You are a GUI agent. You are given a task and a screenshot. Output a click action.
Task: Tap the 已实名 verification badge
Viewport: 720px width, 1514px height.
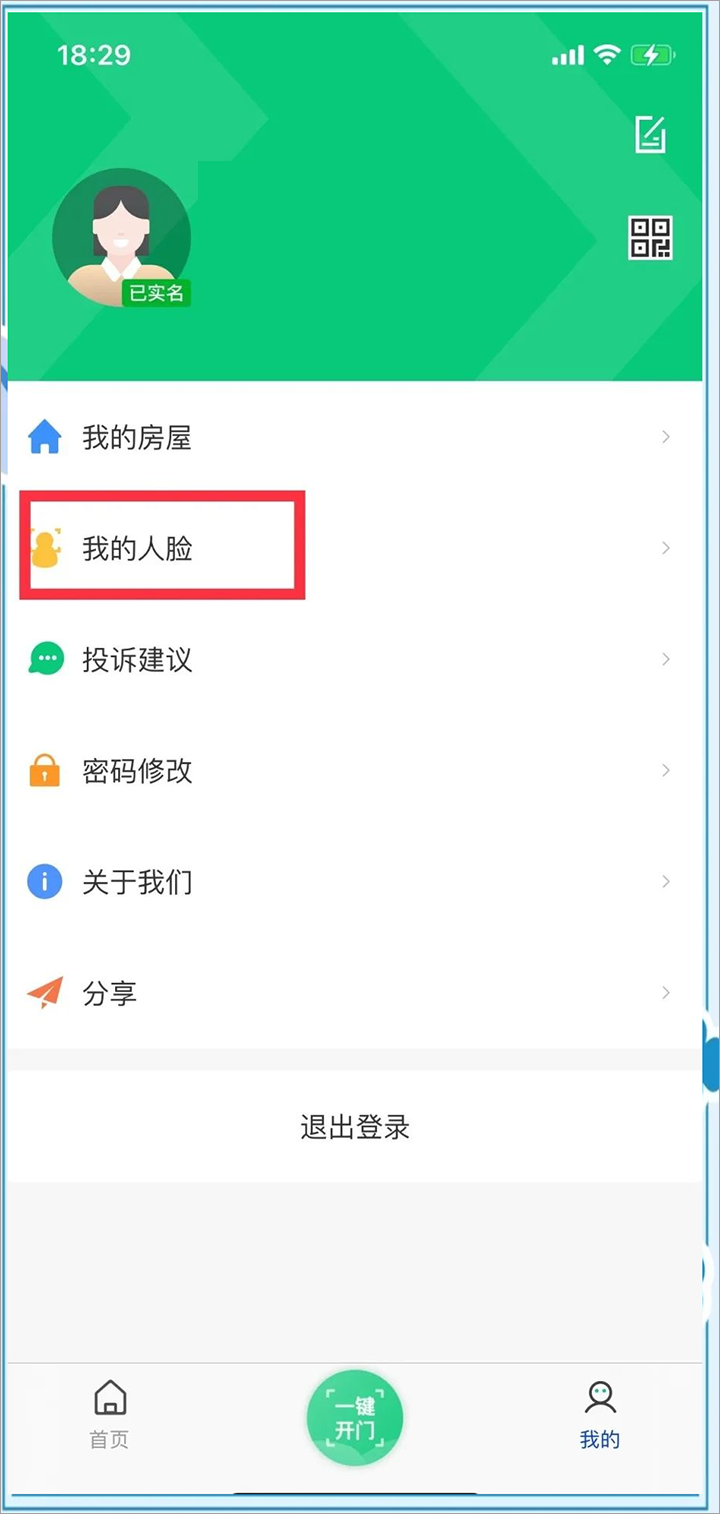157,294
